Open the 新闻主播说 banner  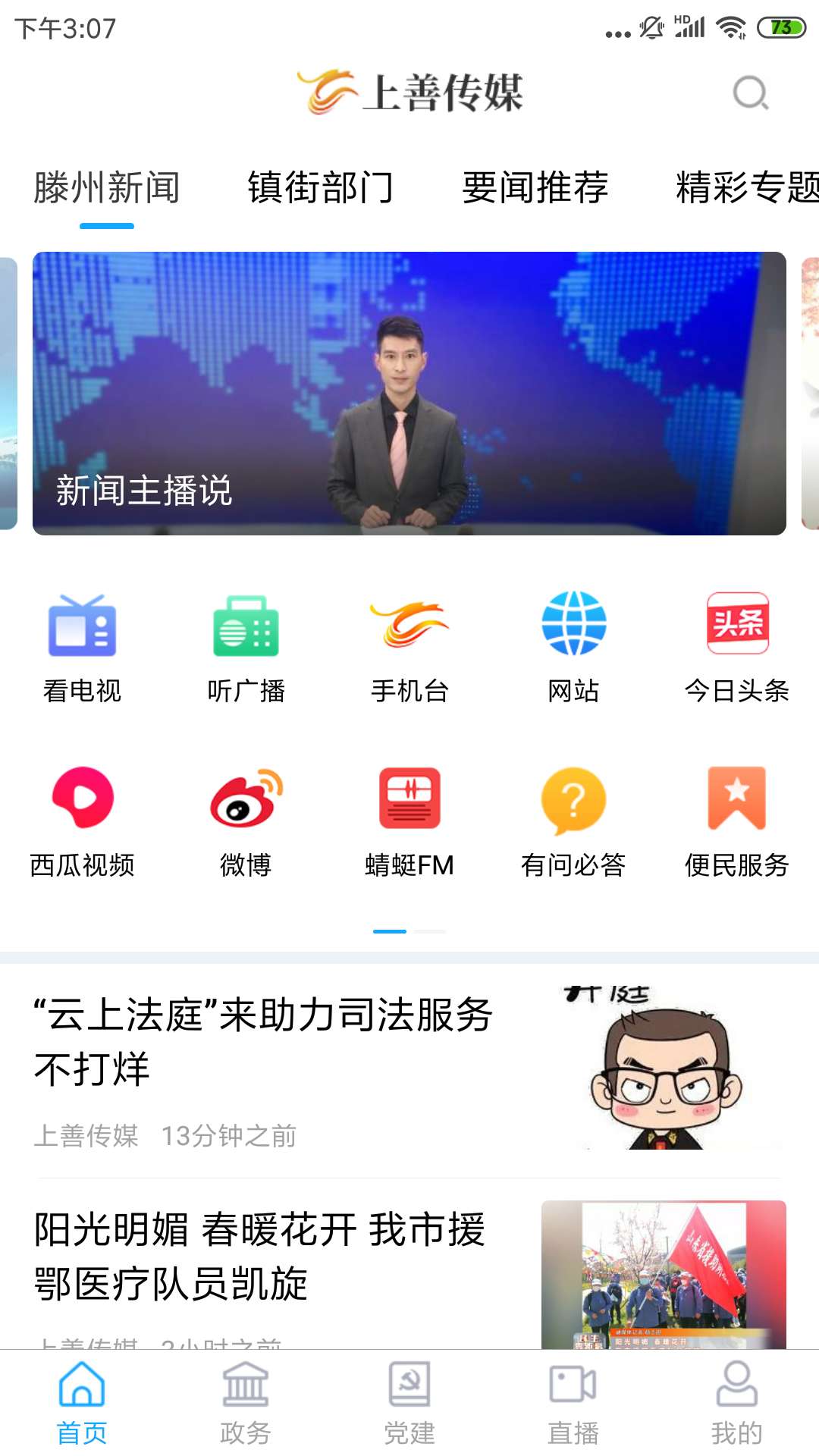pos(409,394)
